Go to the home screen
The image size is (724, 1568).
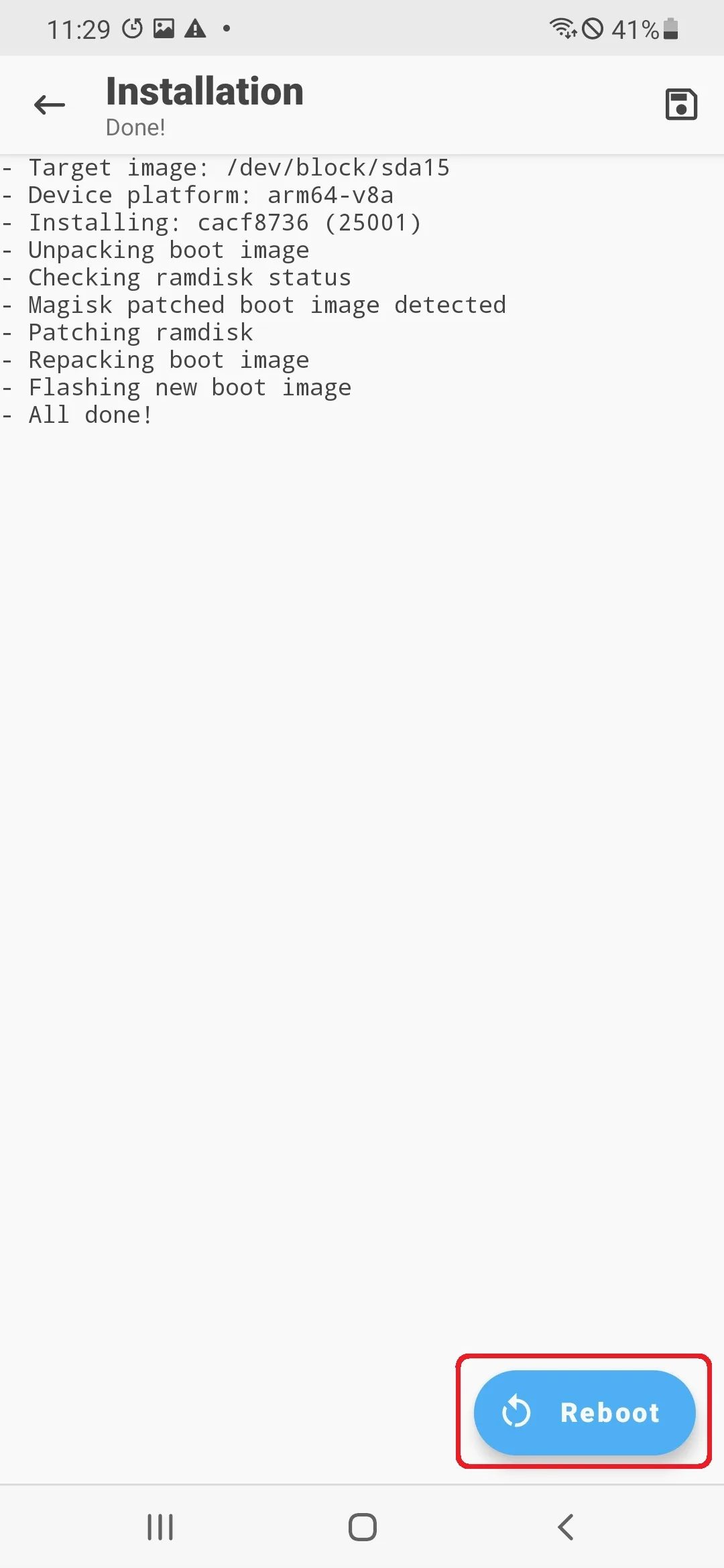pos(362,1527)
